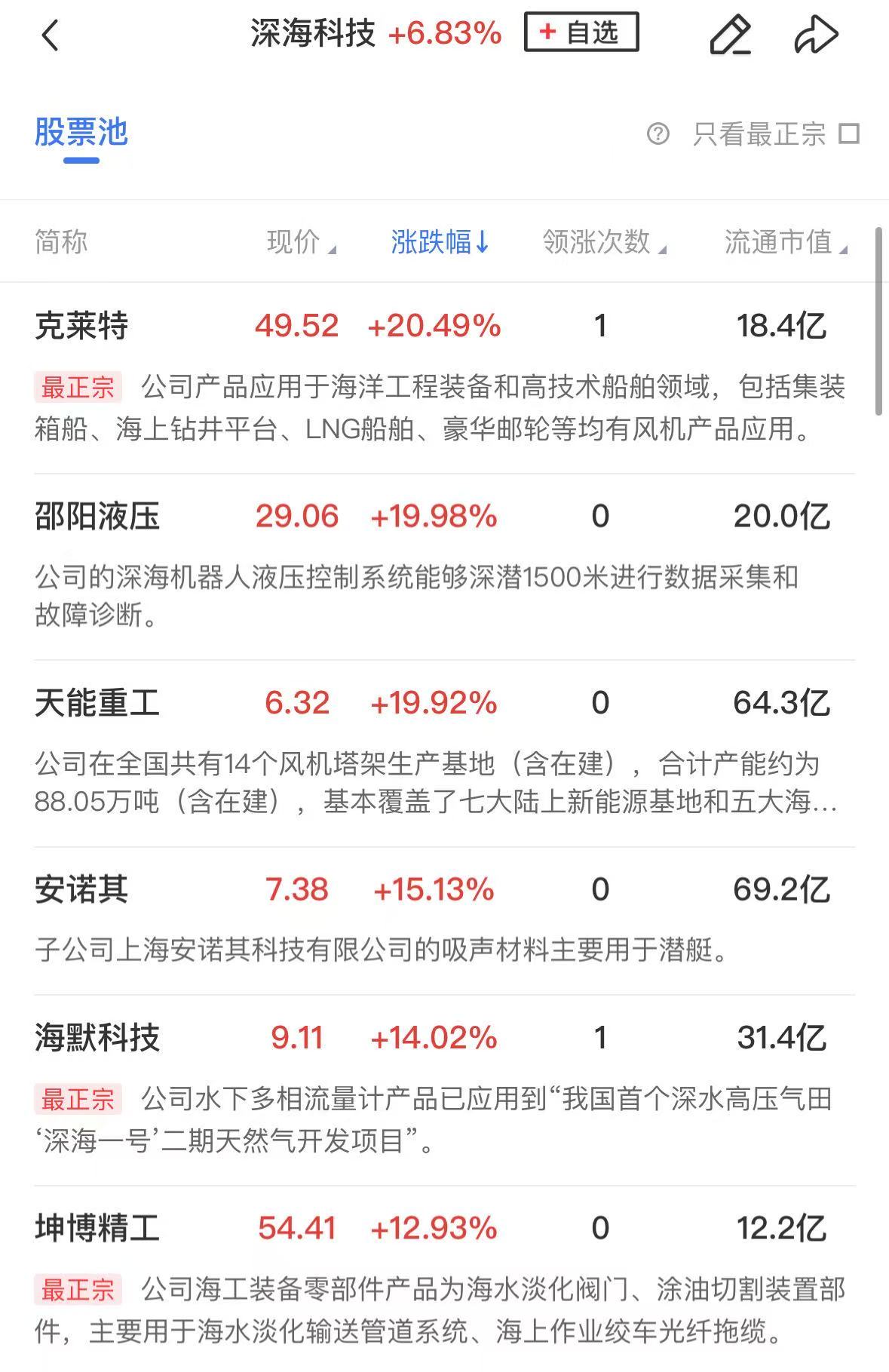
Task: View the 坤博精工 stock page
Action: [97, 1228]
